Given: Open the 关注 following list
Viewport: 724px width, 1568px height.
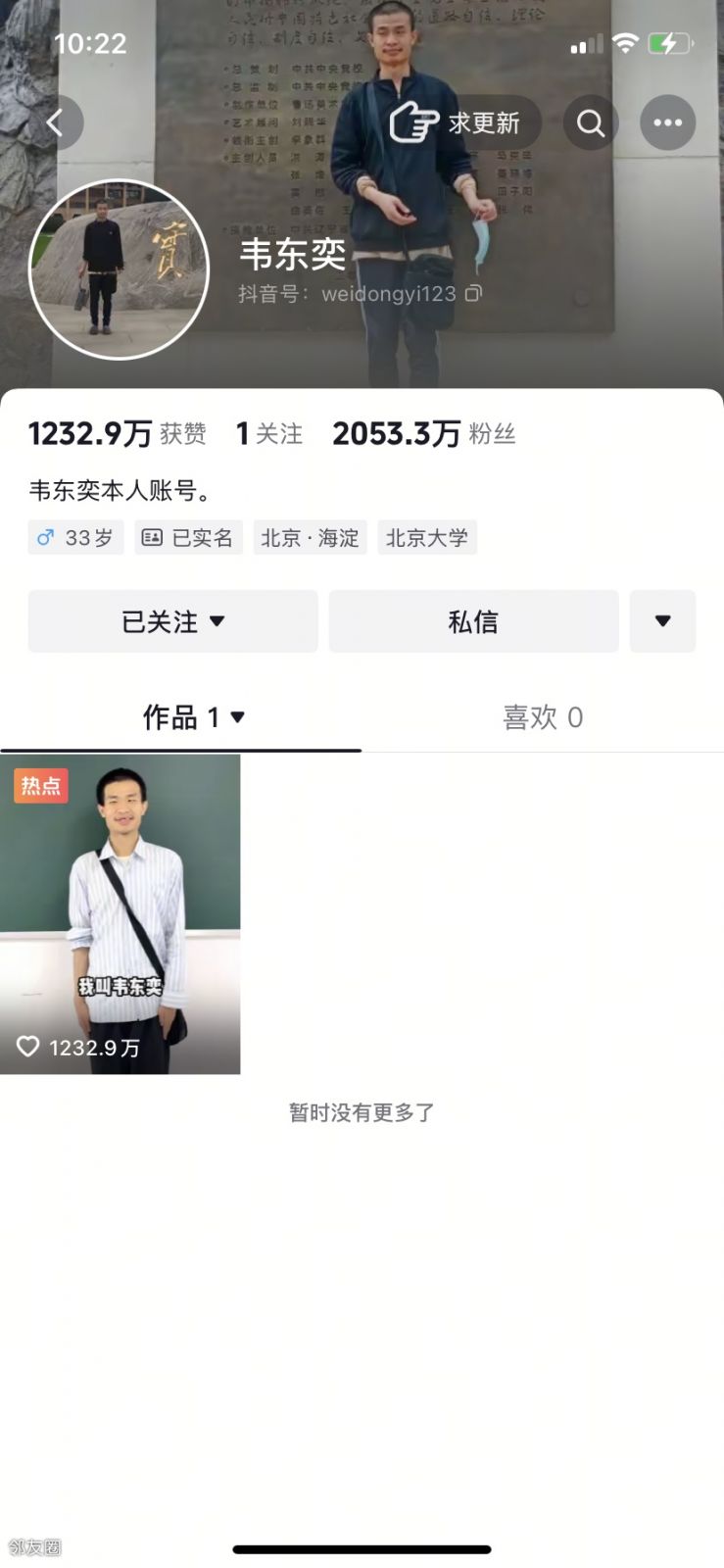Looking at the screenshot, I should pos(269,433).
